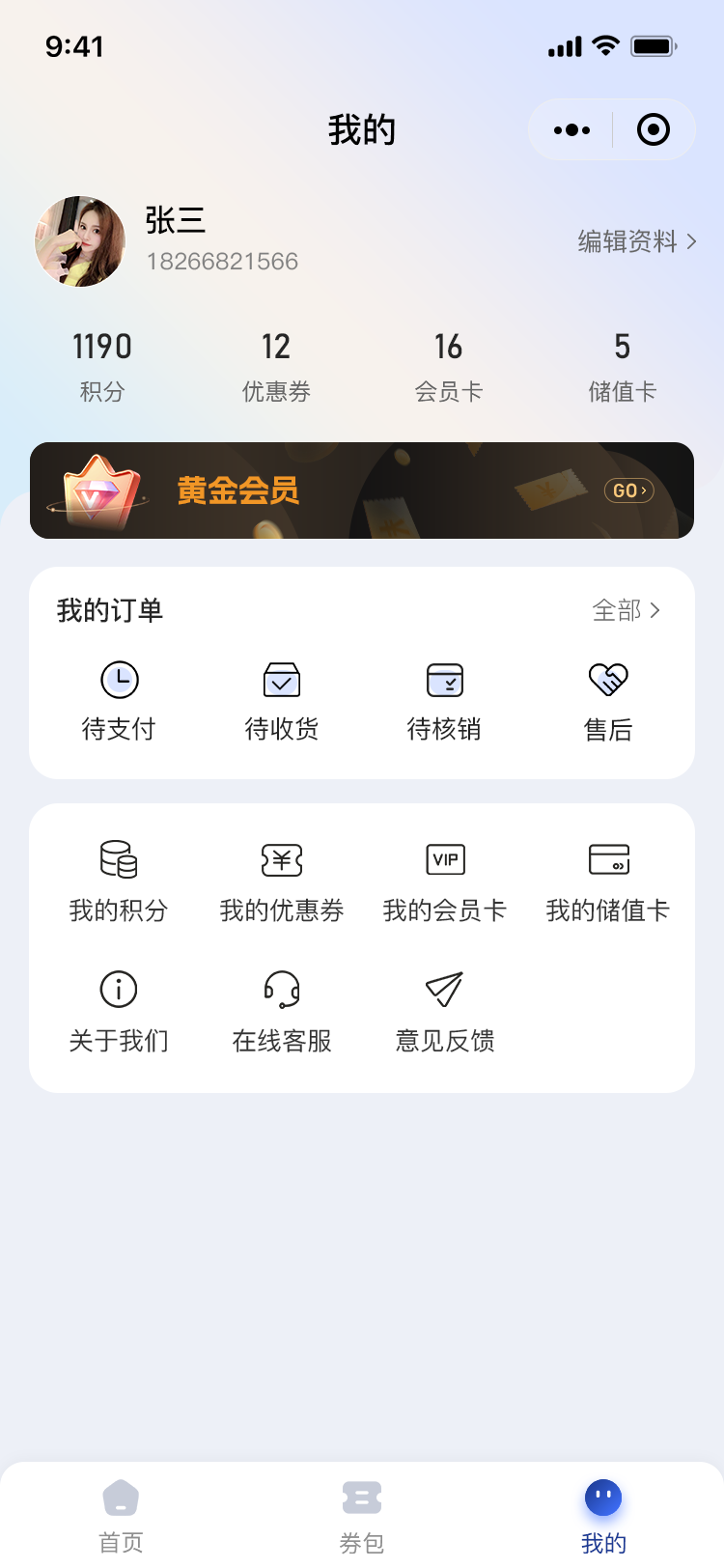
Task: Tap the 张三 profile avatar
Action: point(80,241)
